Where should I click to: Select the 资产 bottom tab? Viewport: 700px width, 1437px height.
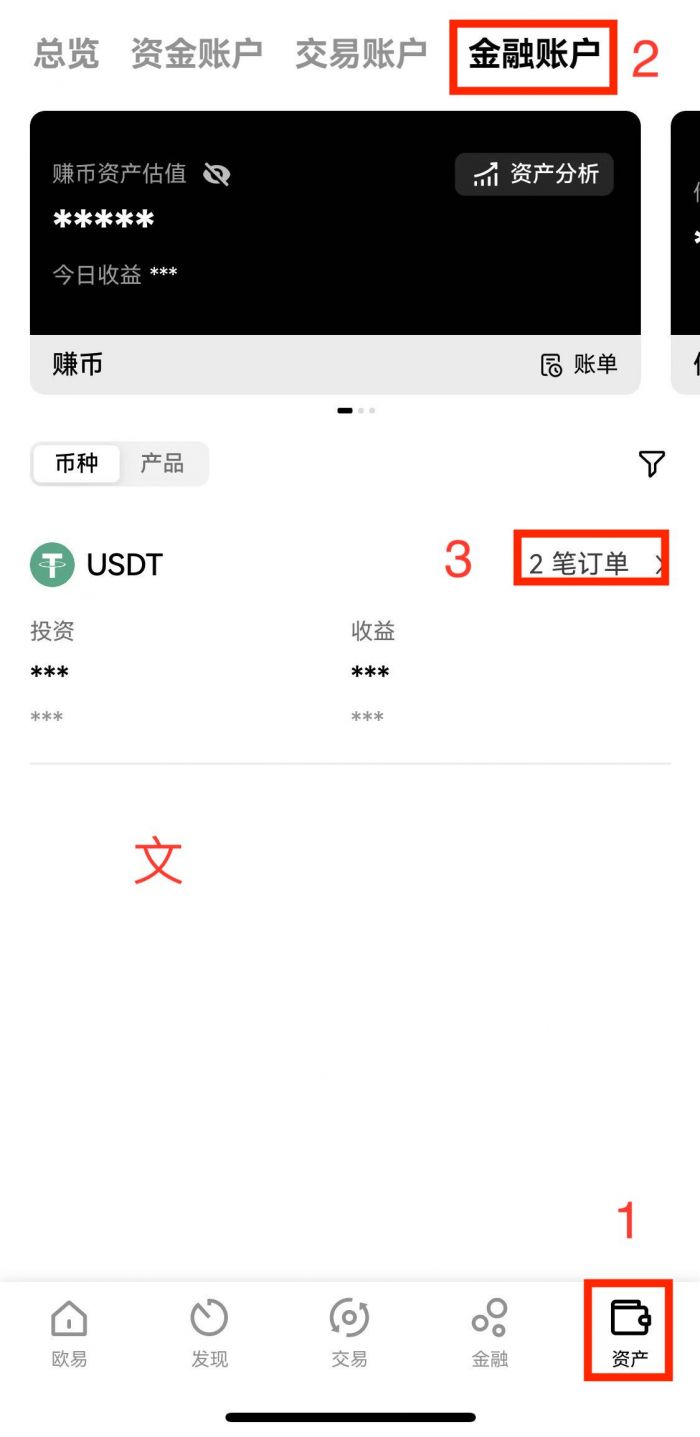630,1332
